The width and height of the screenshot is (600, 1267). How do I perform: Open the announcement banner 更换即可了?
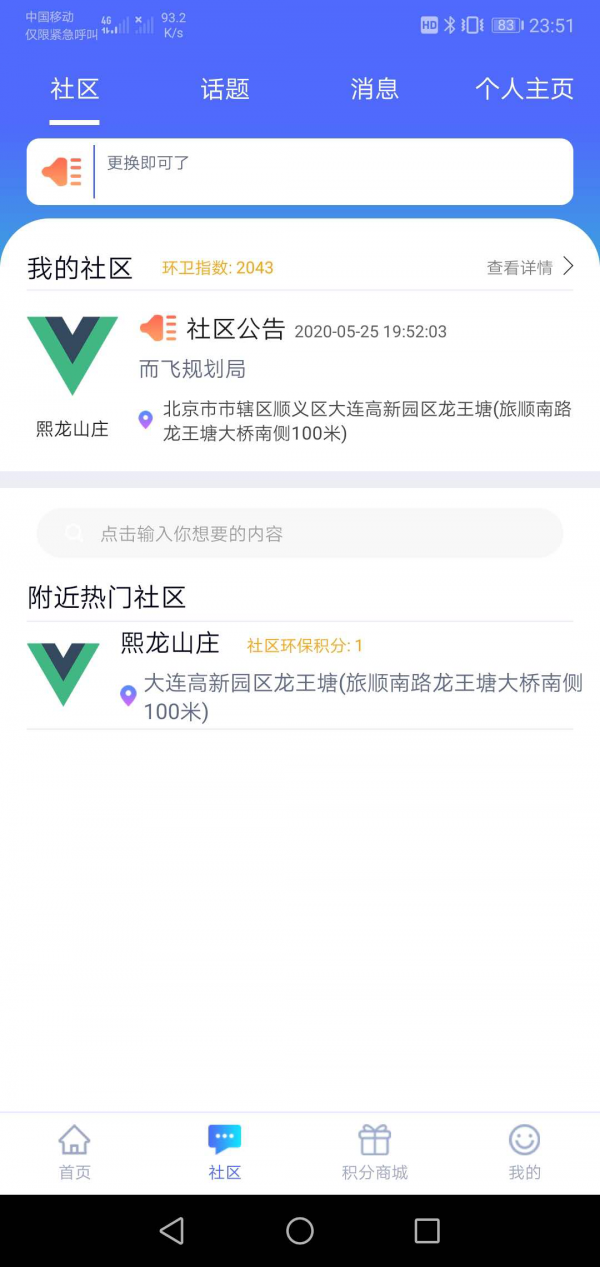tap(300, 172)
